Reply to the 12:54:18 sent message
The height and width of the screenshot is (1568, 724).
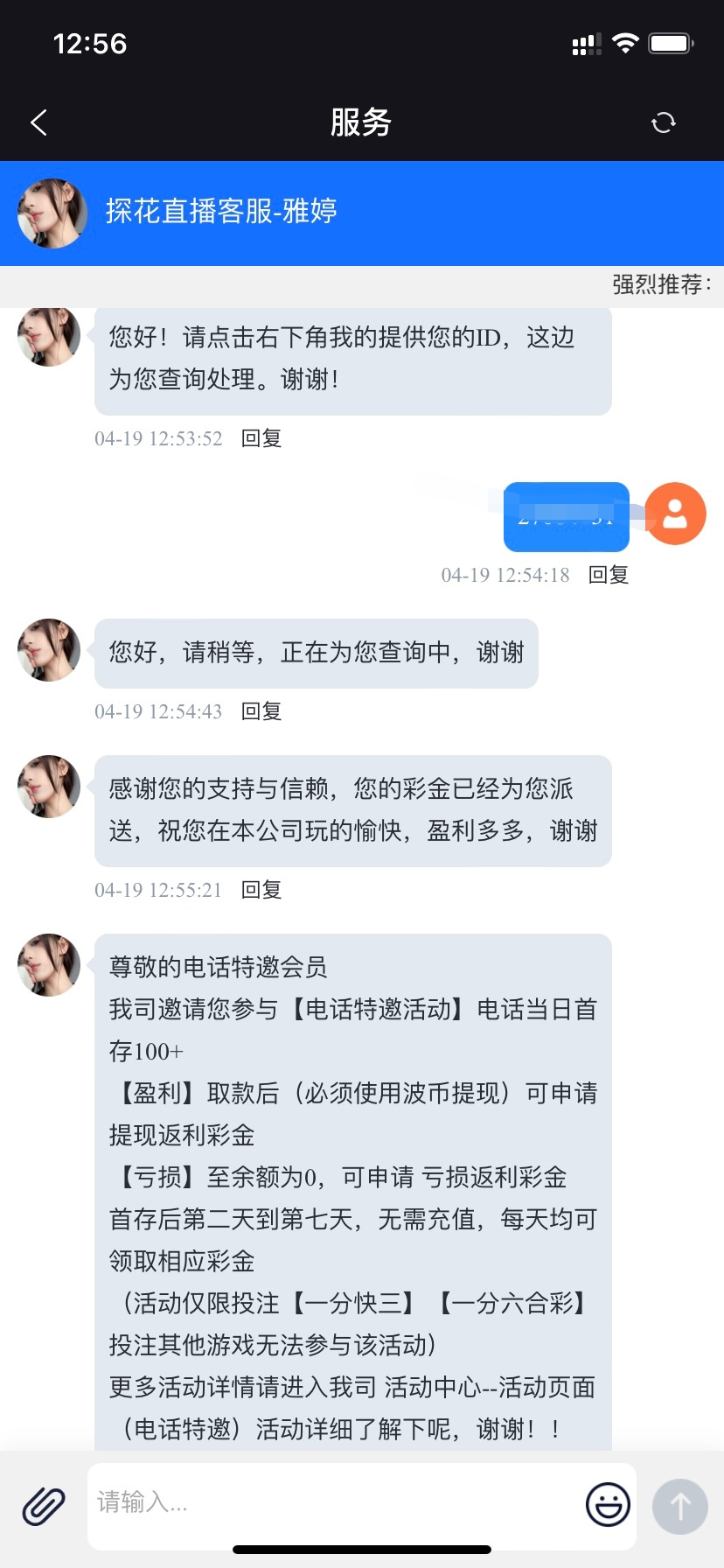coord(609,575)
